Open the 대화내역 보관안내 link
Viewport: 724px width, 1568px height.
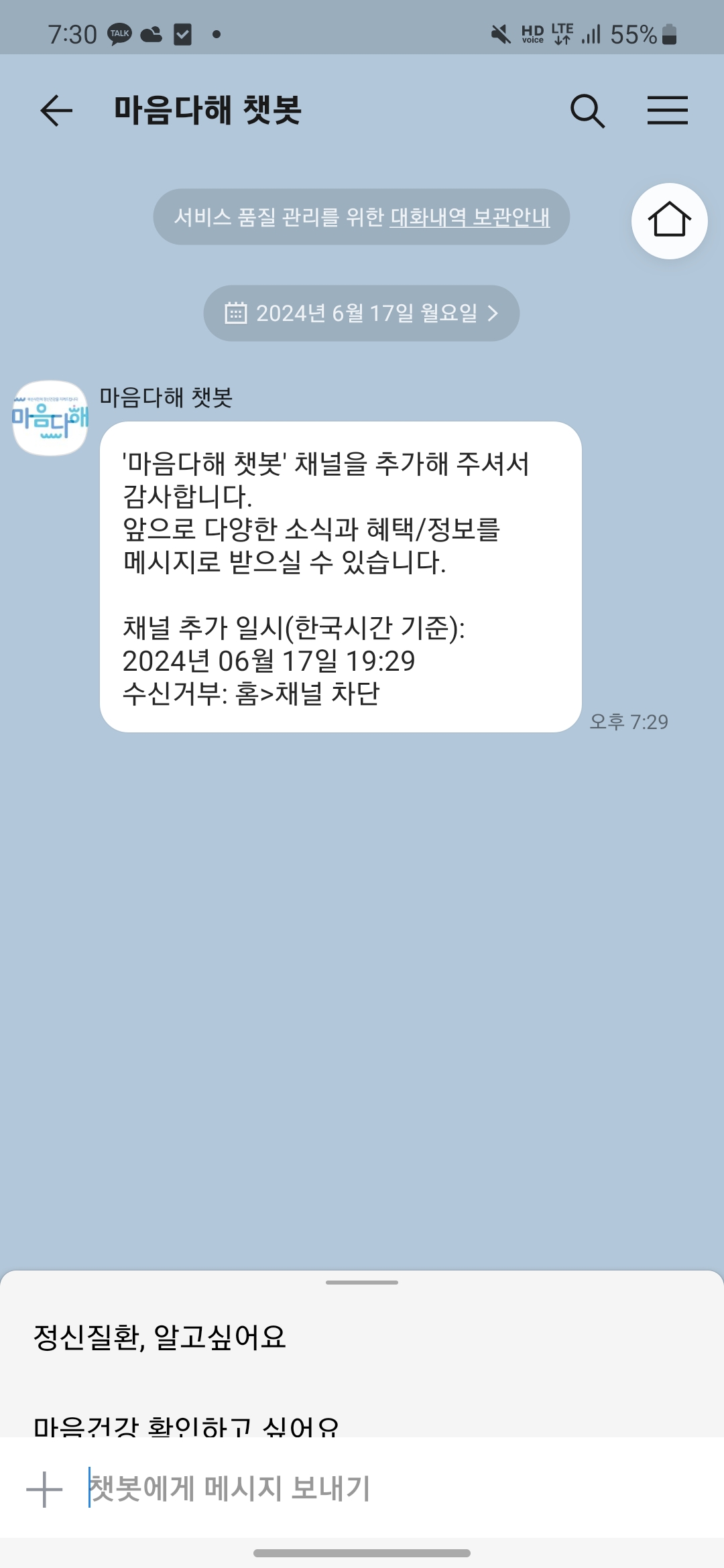coord(470,217)
